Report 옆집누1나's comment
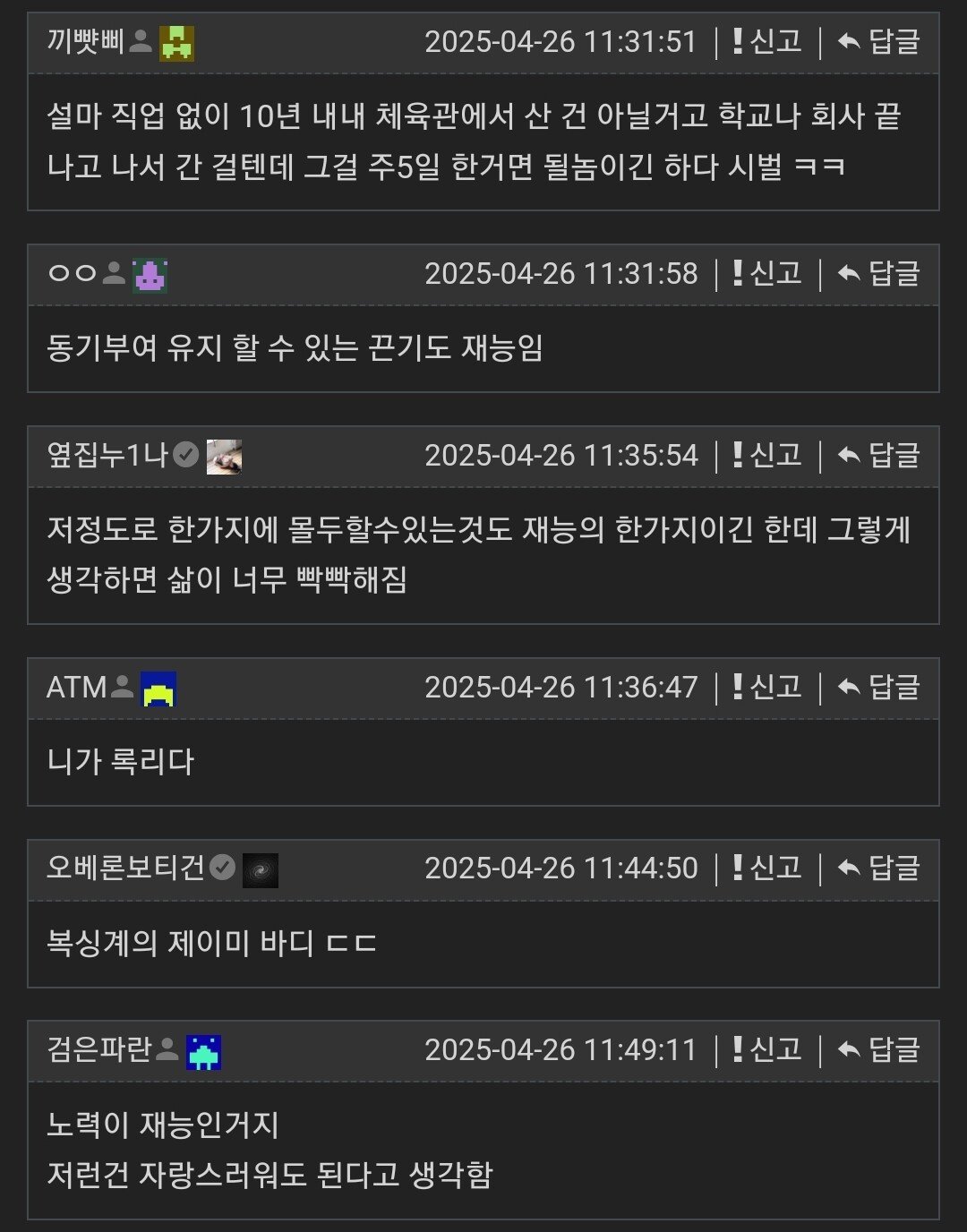This screenshot has height=1232, width=967. (x=766, y=456)
